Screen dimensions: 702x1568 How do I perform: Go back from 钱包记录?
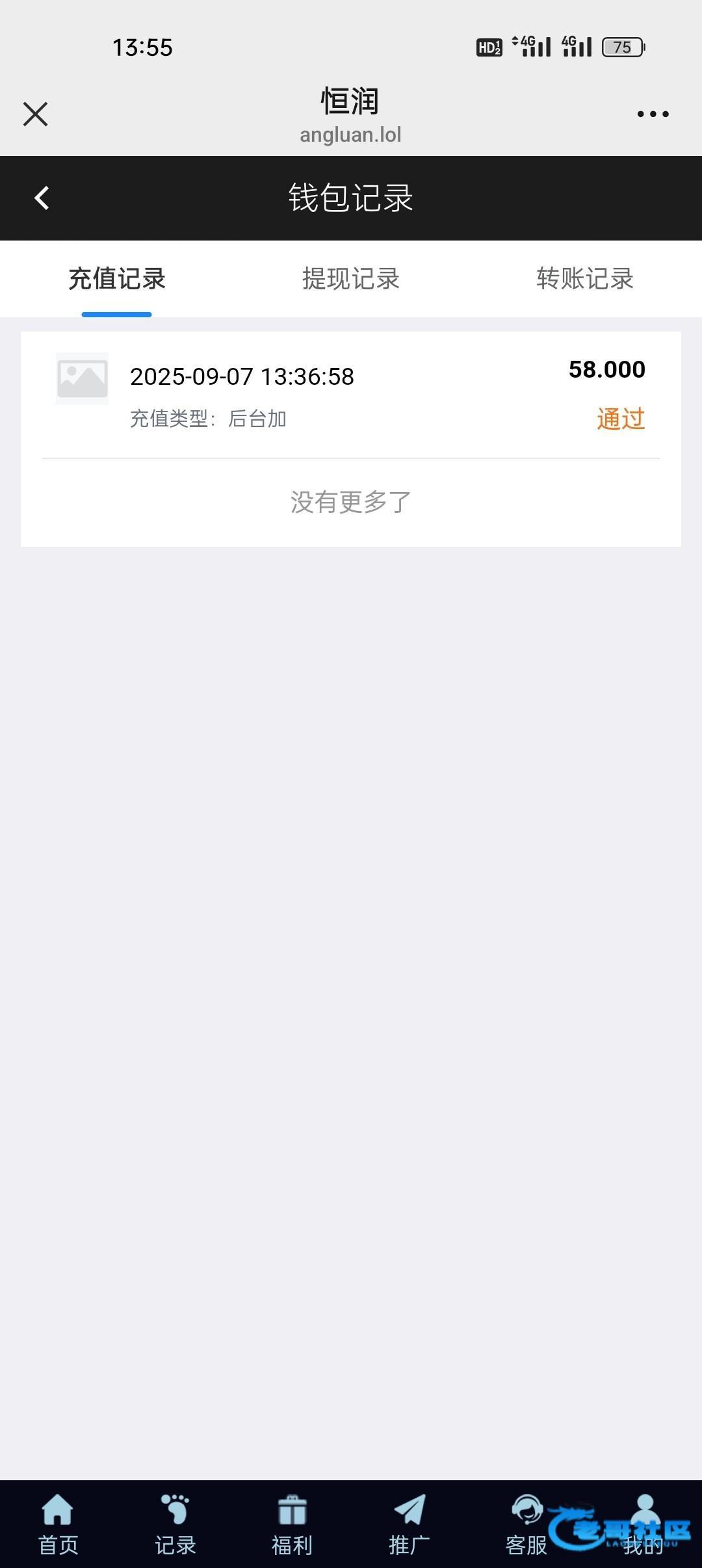click(42, 198)
